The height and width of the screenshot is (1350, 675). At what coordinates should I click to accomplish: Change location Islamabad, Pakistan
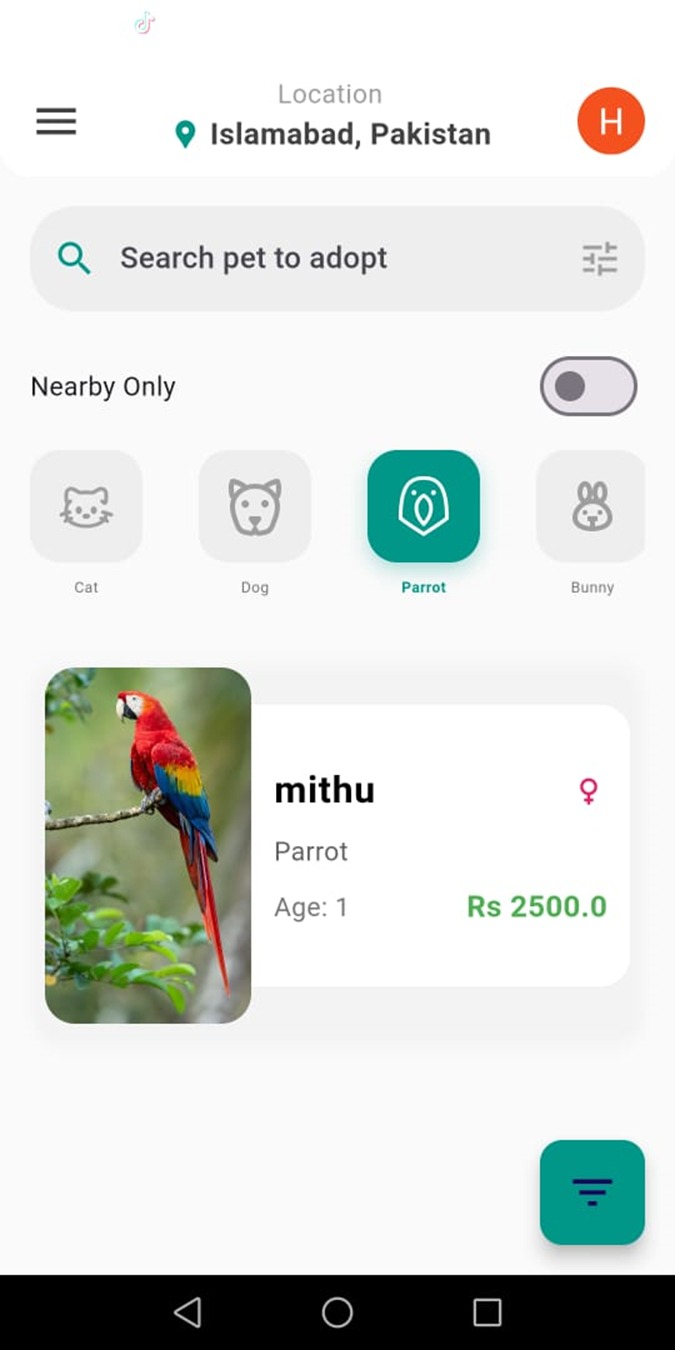click(x=333, y=134)
